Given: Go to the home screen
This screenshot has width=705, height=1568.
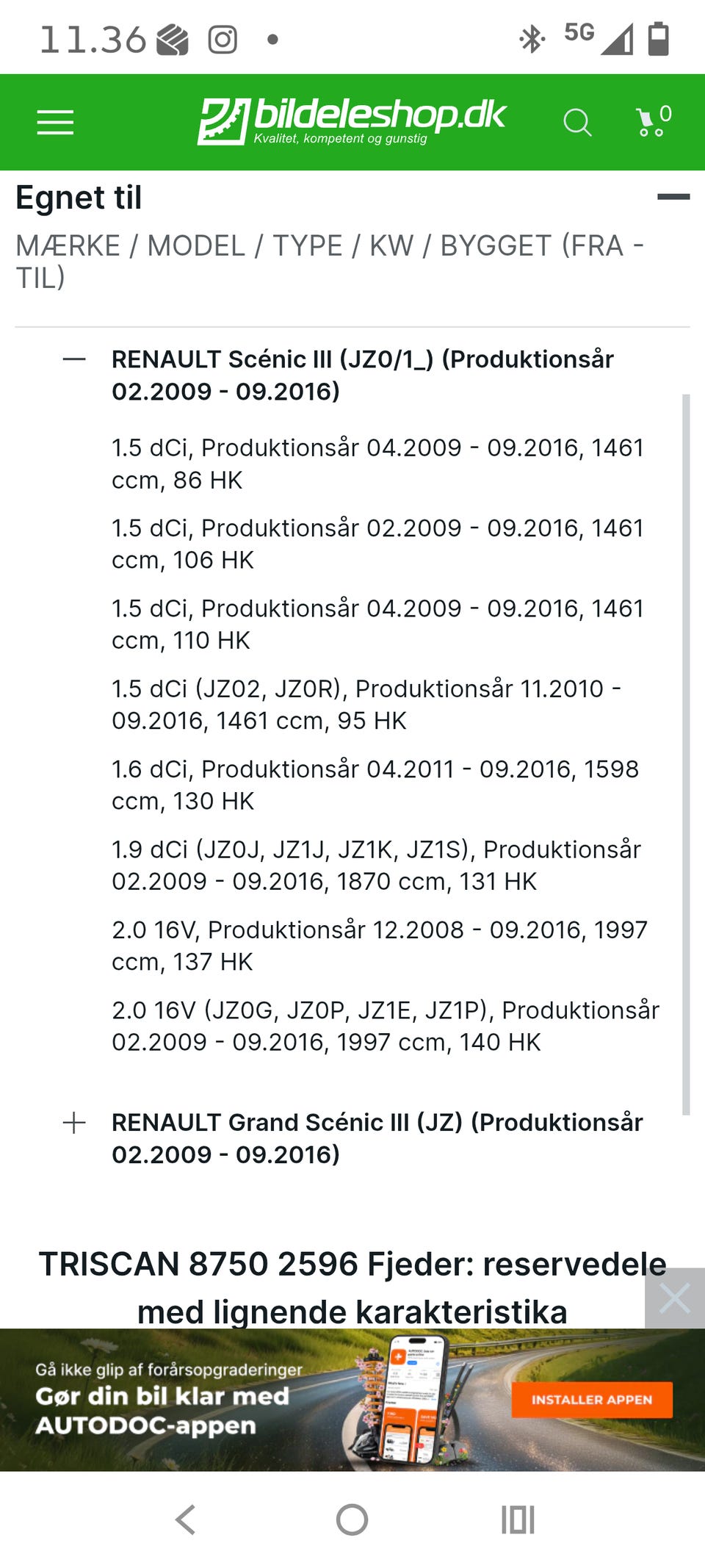Looking at the screenshot, I should point(352,1520).
